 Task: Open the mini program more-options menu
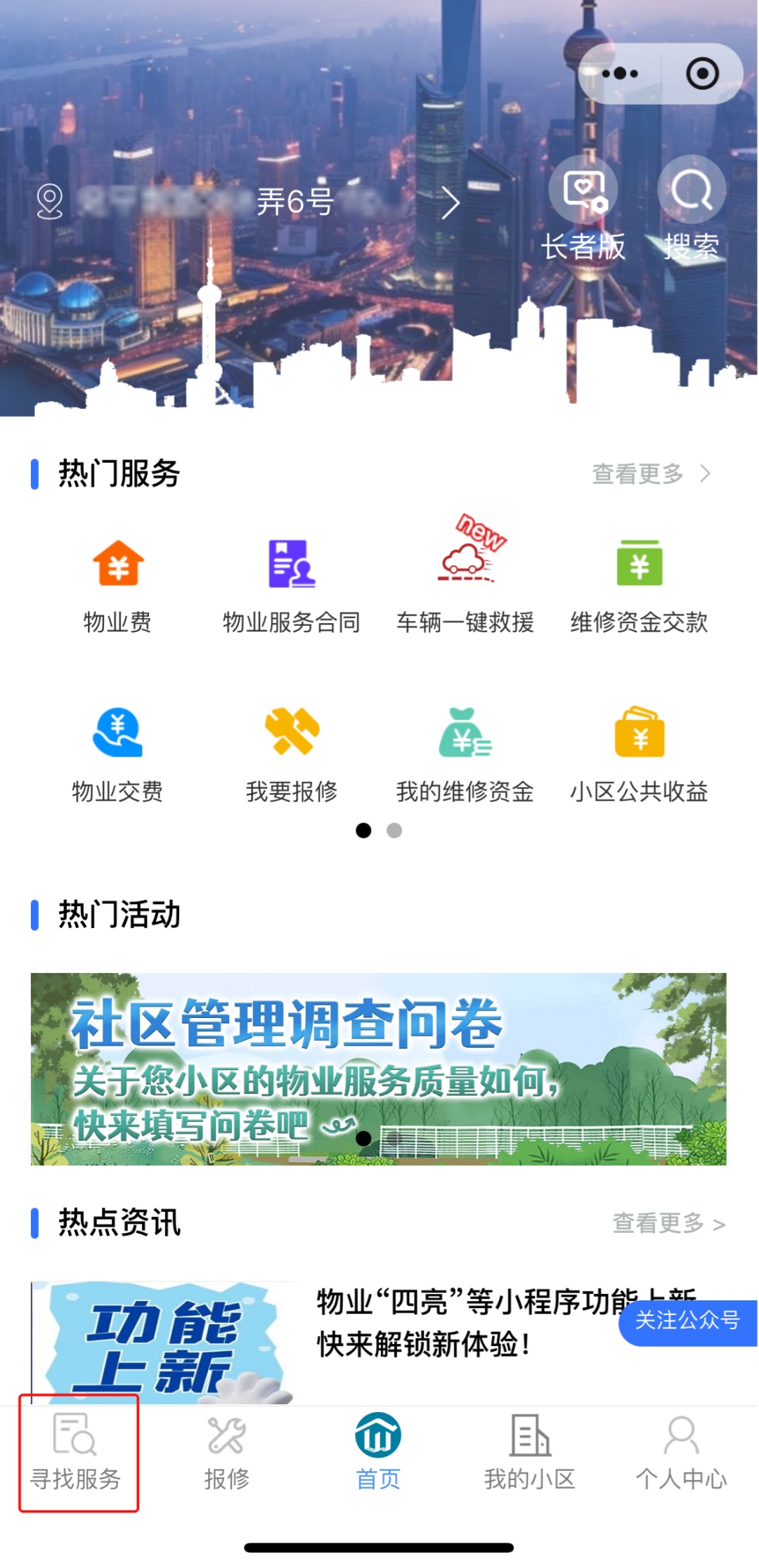point(620,74)
